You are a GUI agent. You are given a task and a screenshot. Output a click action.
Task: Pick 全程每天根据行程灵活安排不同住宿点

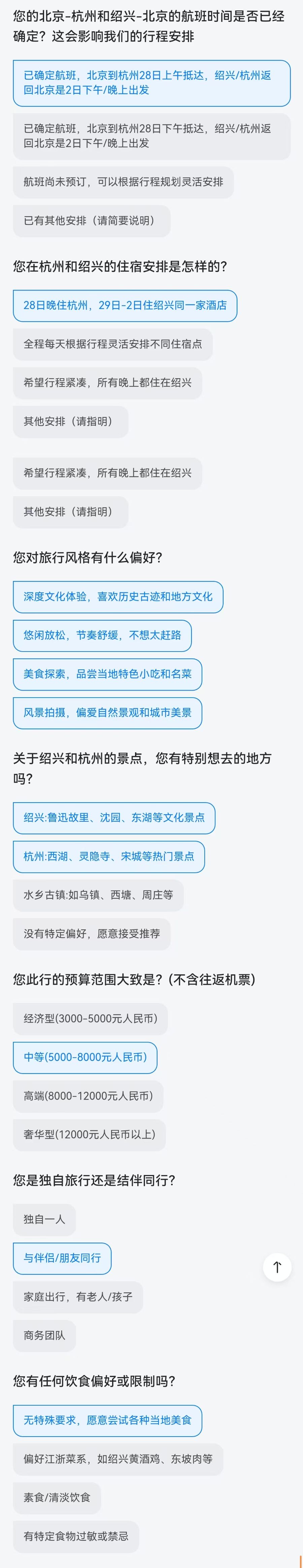point(113,345)
